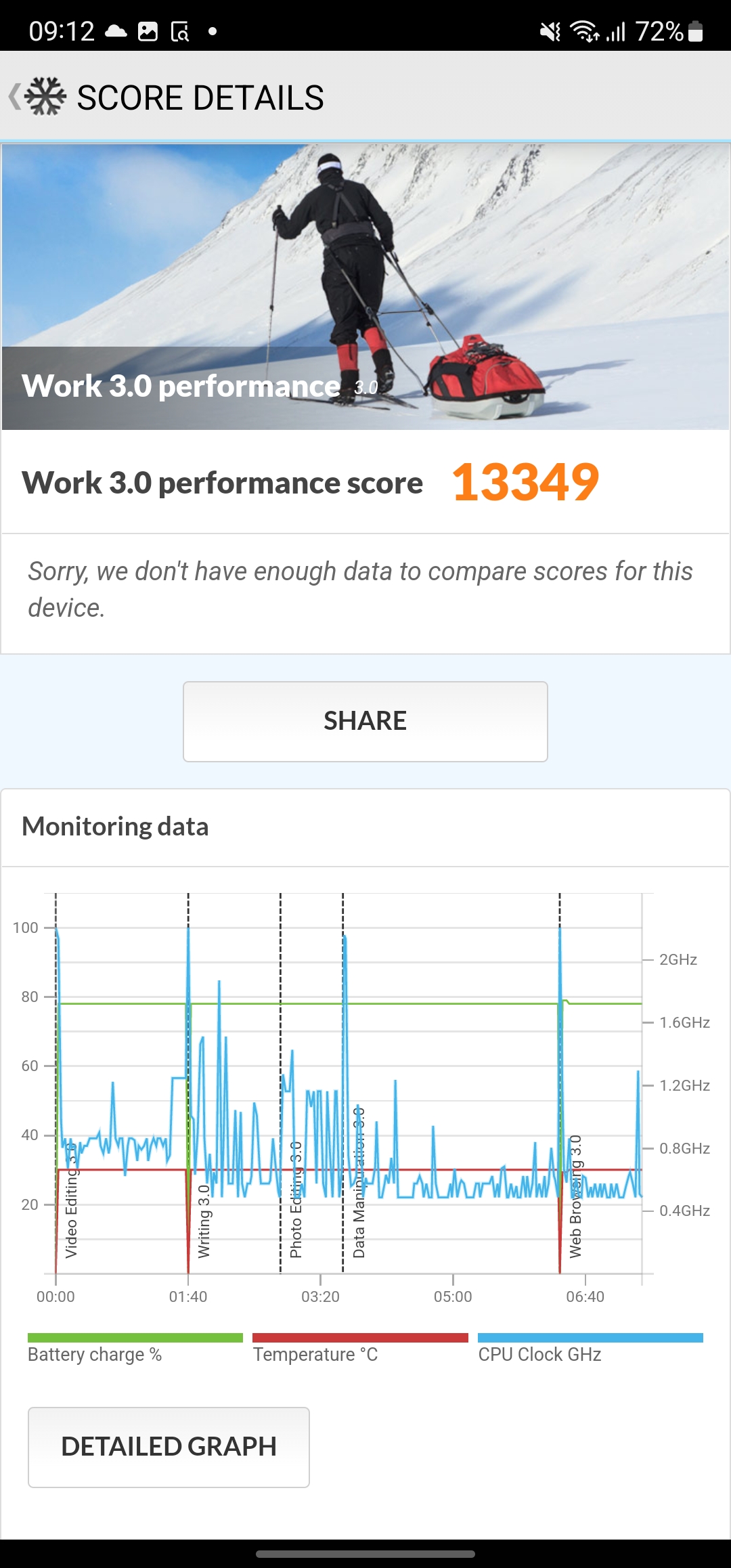Open the detailed graph
Image resolution: width=731 pixels, height=1568 pixels.
click(169, 1447)
